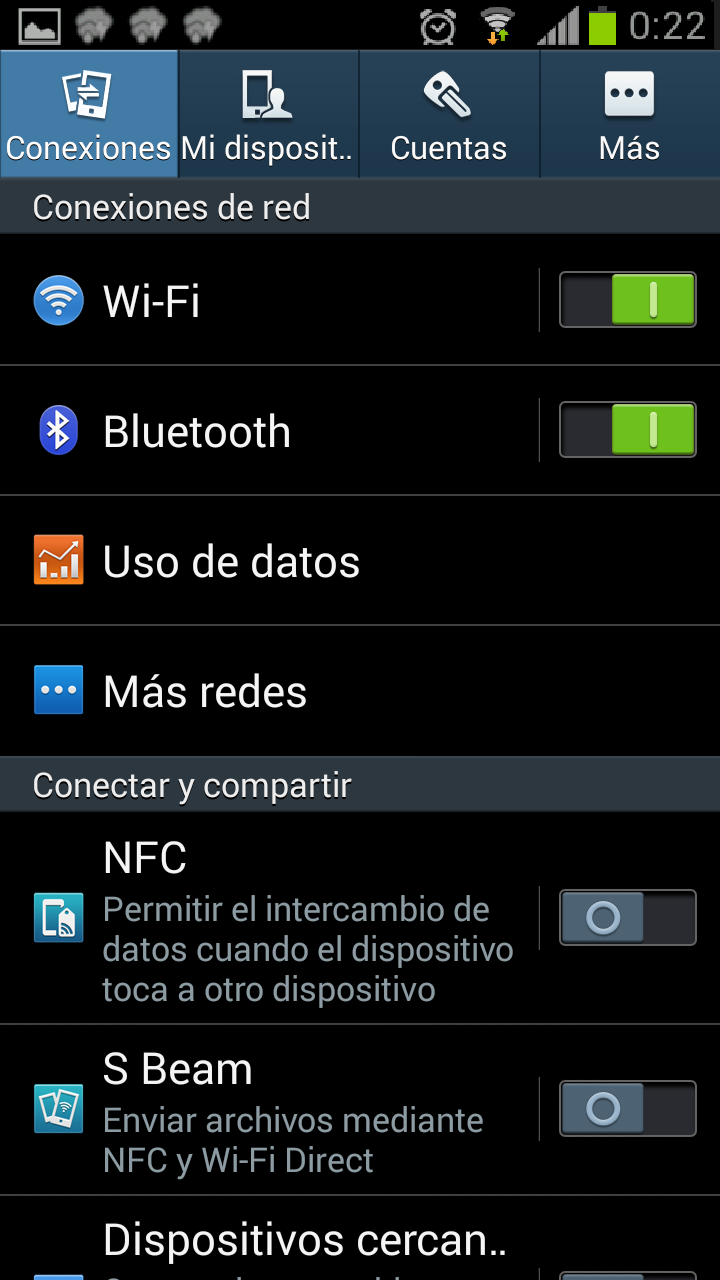Open Wi-Fi settings row

click(268, 300)
